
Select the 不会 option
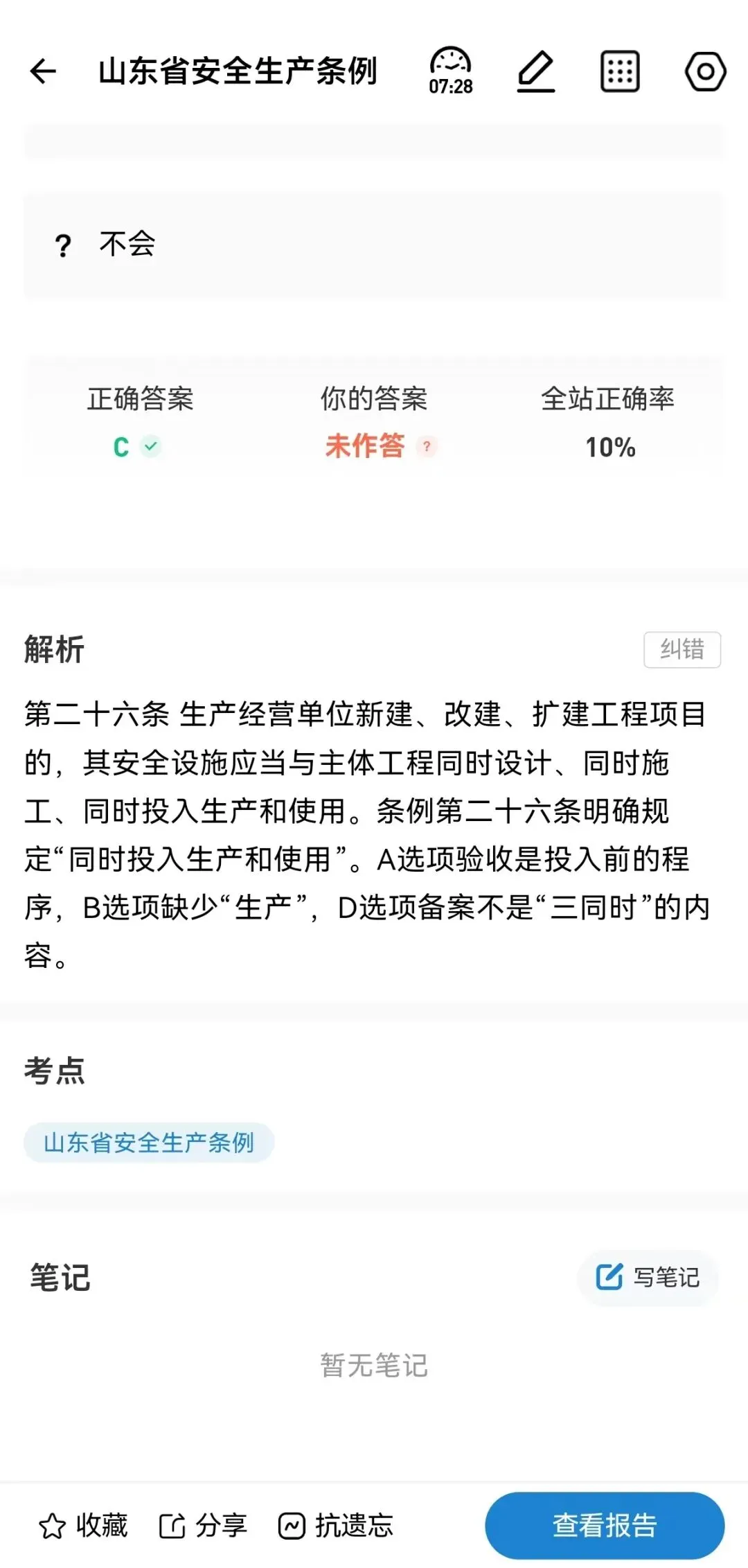click(374, 245)
